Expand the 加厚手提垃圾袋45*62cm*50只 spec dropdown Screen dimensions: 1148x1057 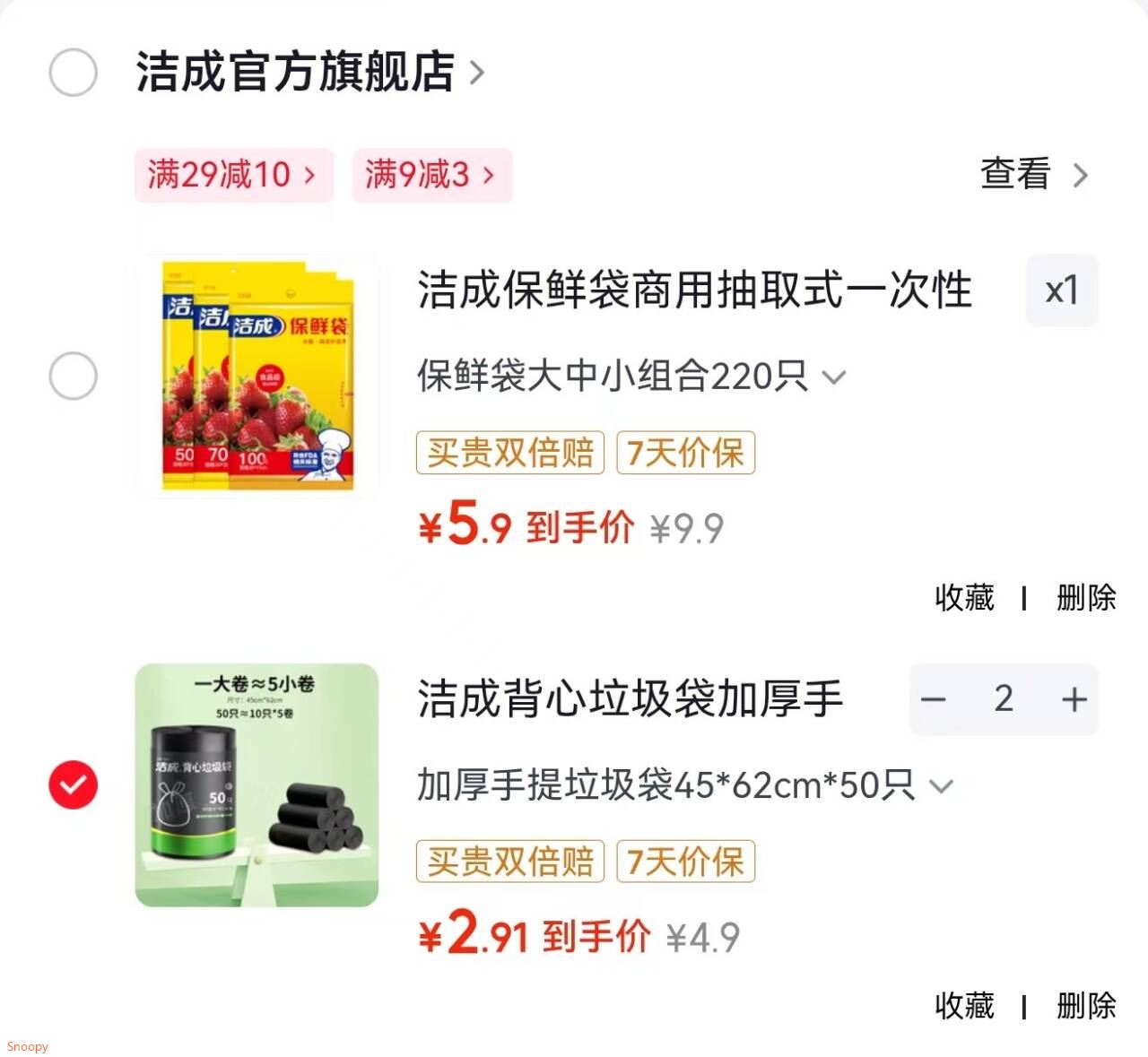coord(685,785)
